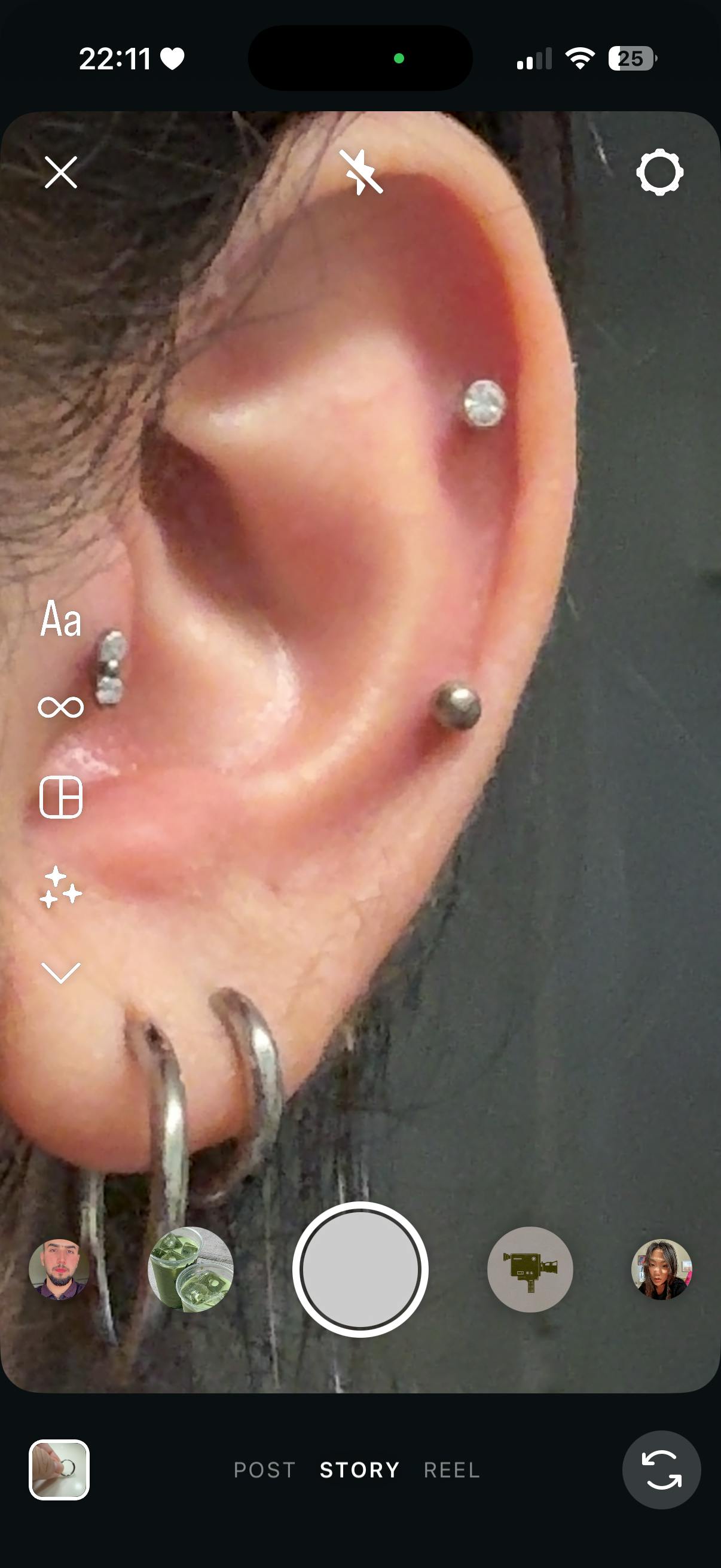
Task: Select the Aa text create mode
Action: click(x=61, y=619)
